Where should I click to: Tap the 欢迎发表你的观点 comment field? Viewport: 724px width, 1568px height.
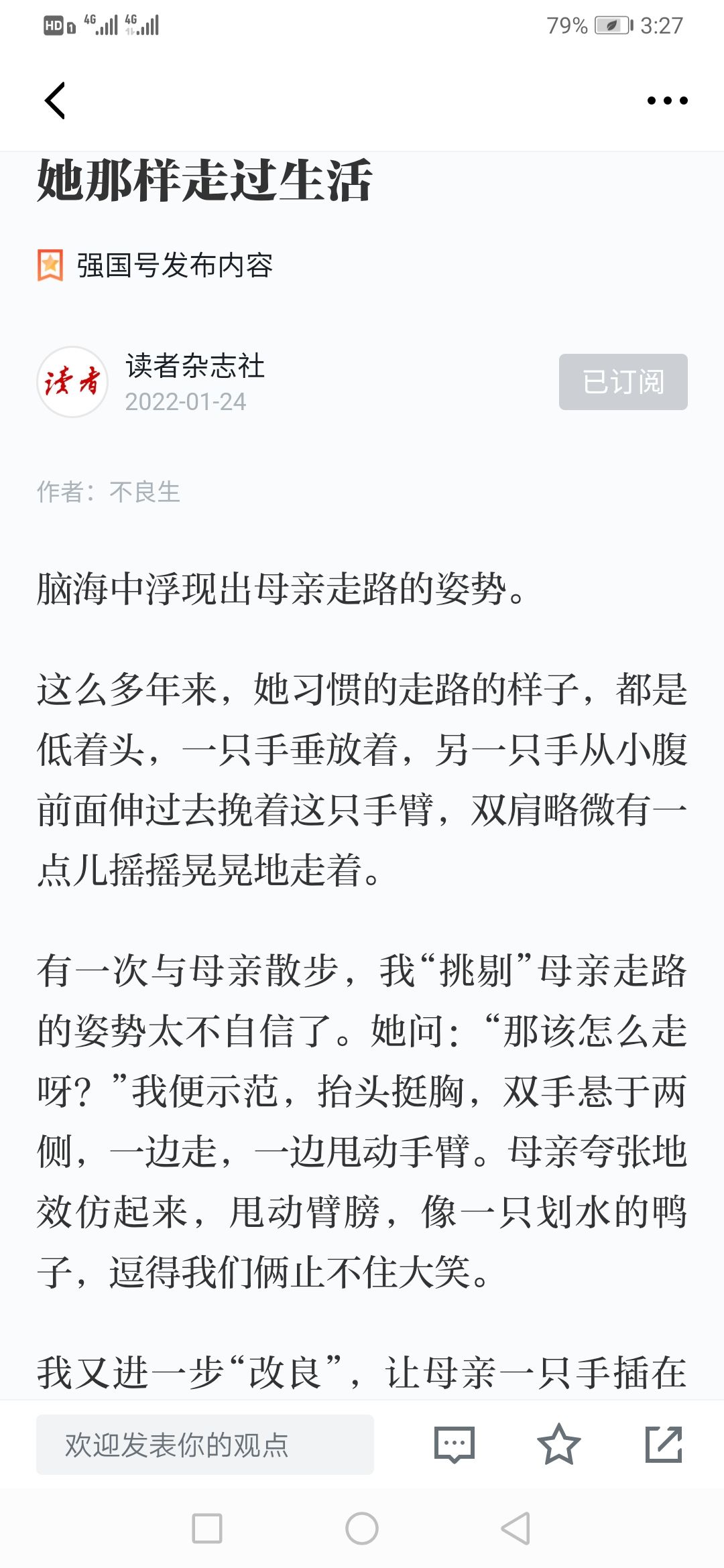[x=205, y=1445]
